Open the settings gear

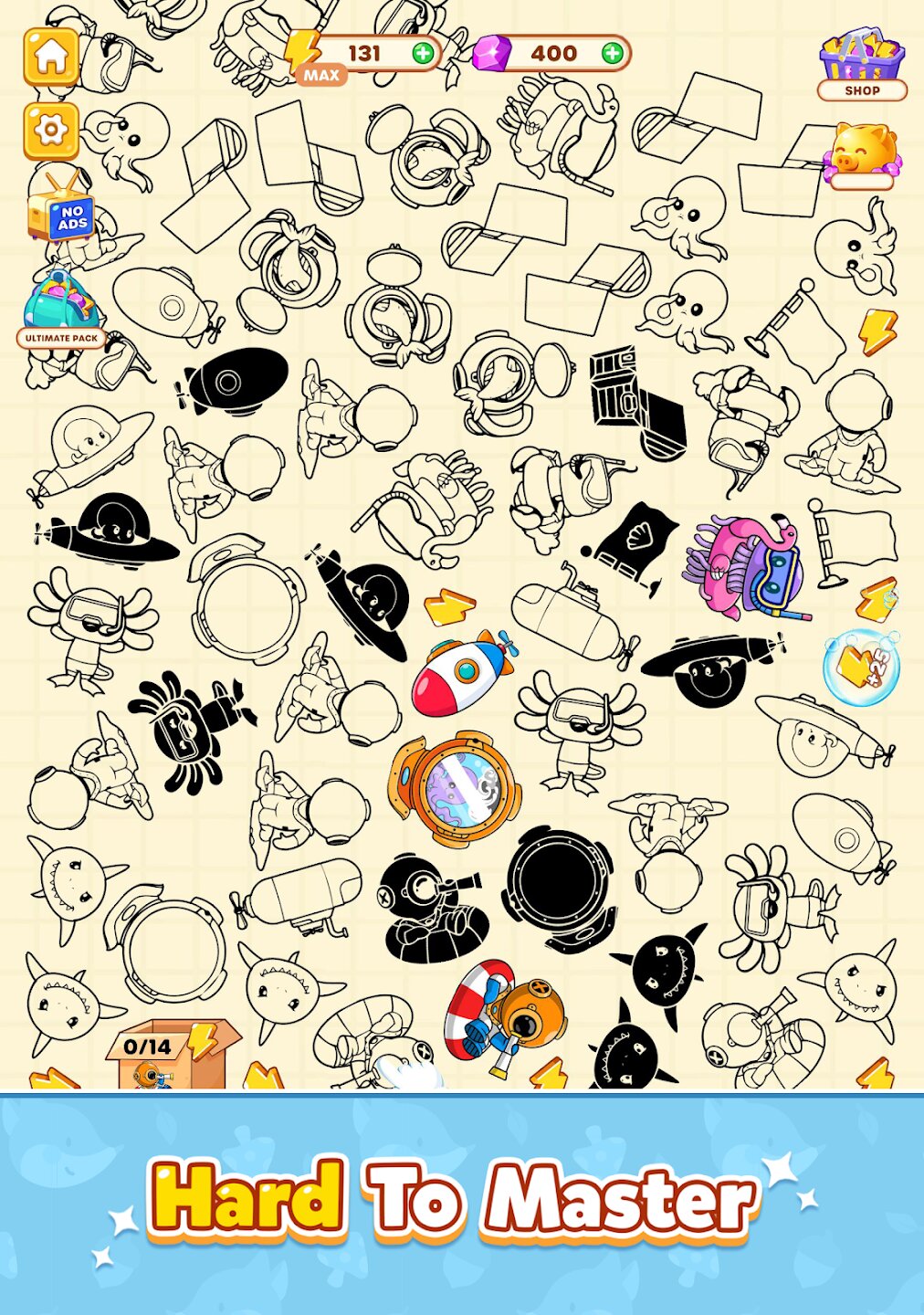click(51, 131)
